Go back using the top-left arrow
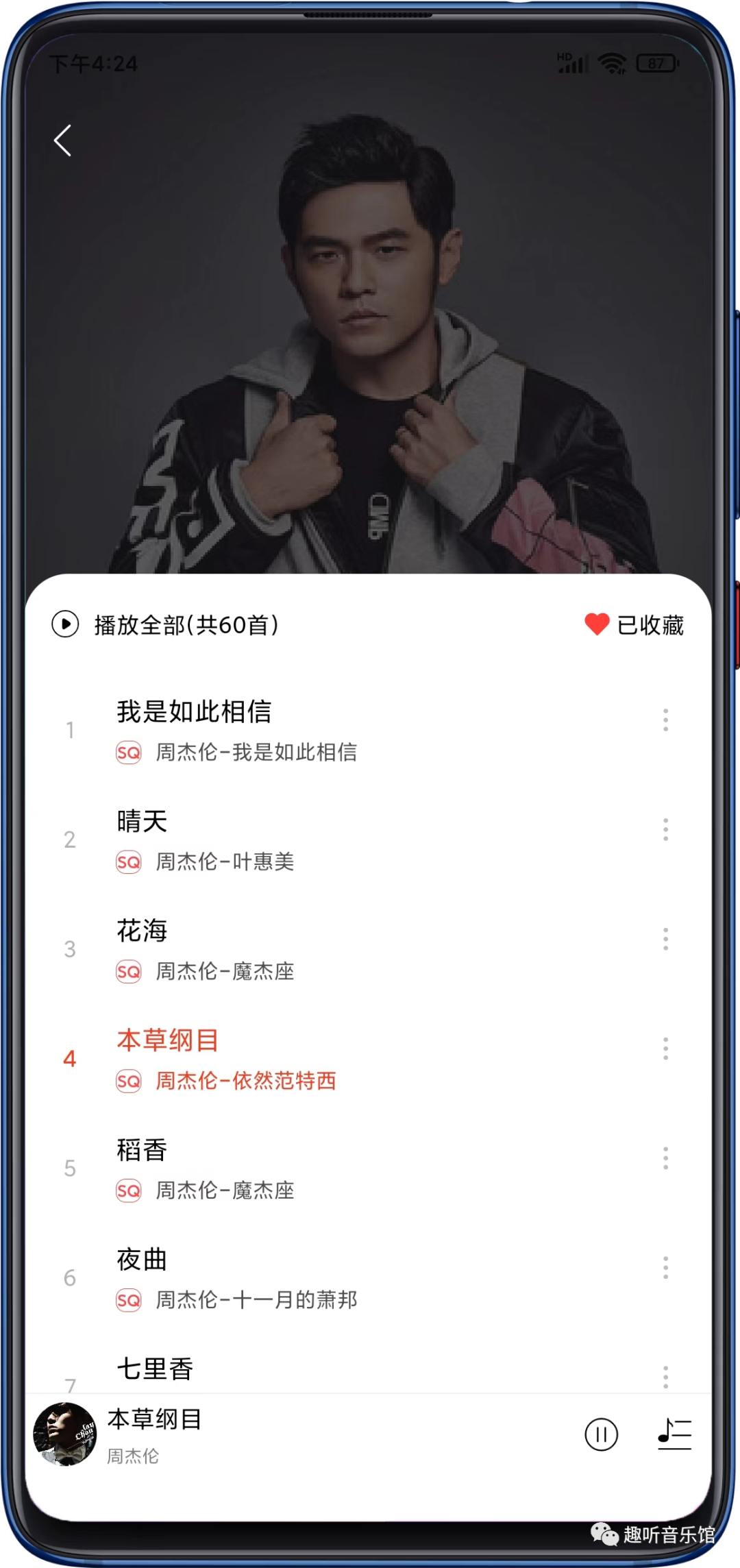The width and height of the screenshot is (740, 1568). [x=63, y=141]
